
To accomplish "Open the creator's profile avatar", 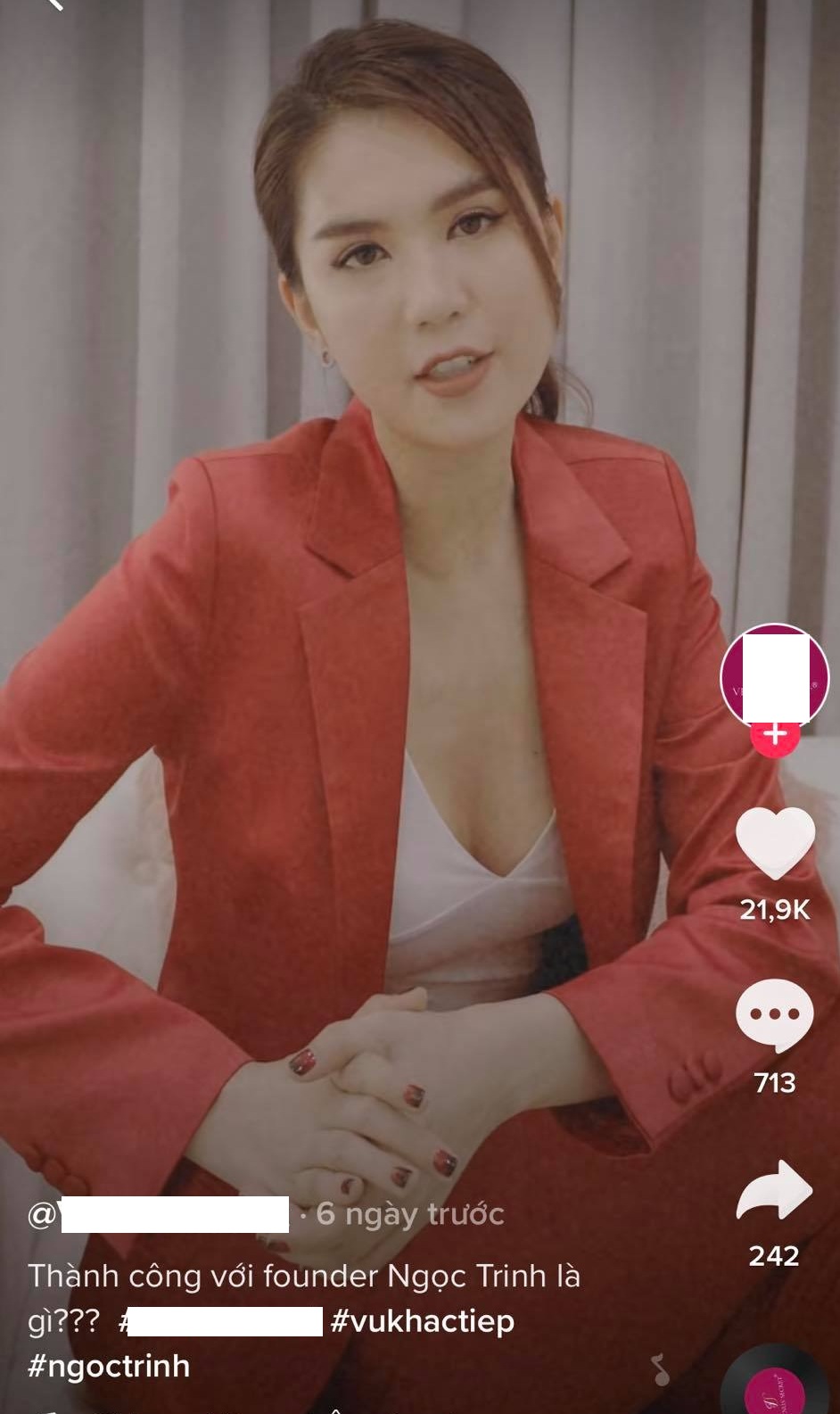I will coord(774,675).
